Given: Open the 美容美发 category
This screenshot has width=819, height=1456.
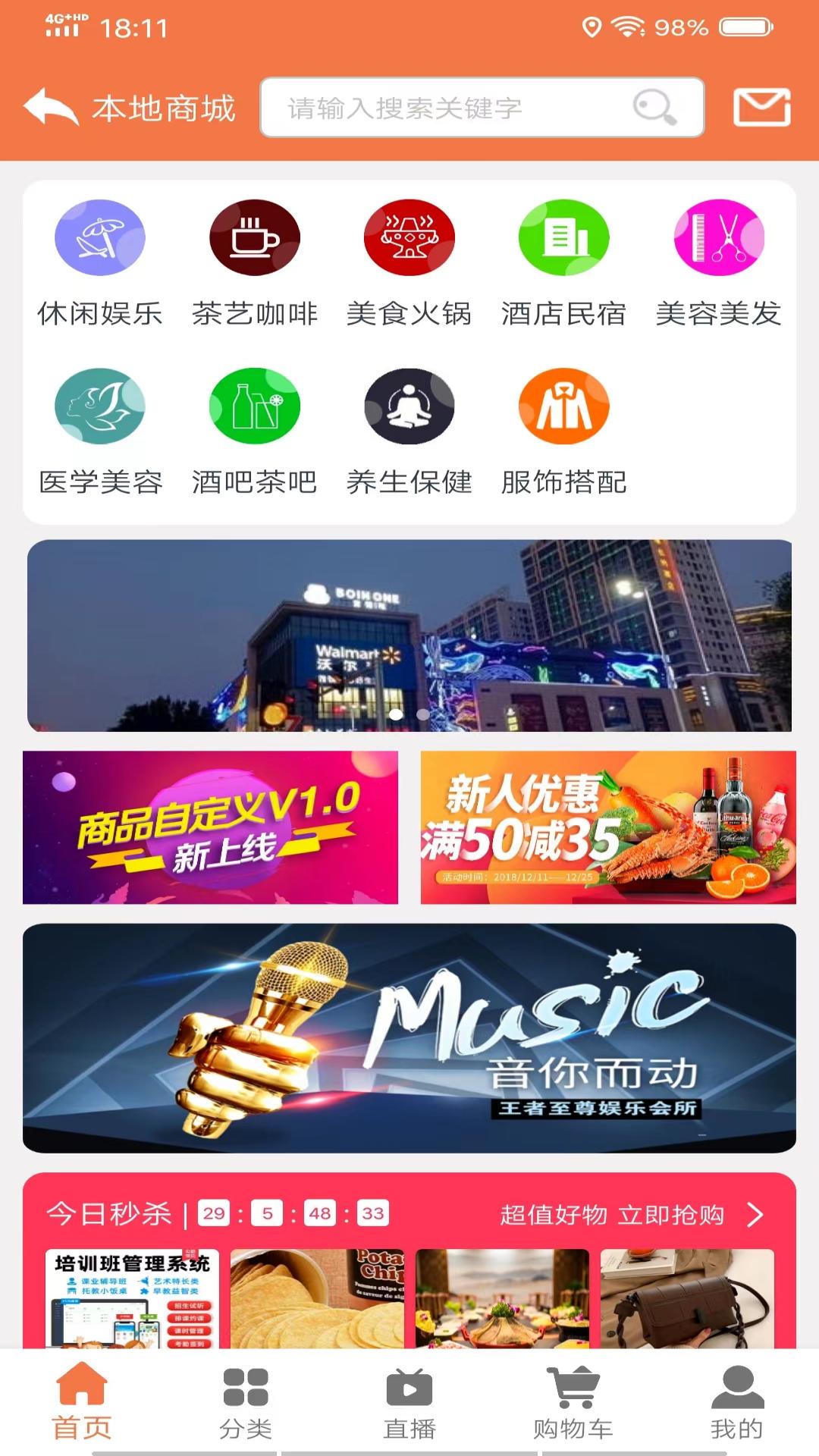Looking at the screenshot, I should 719,262.
